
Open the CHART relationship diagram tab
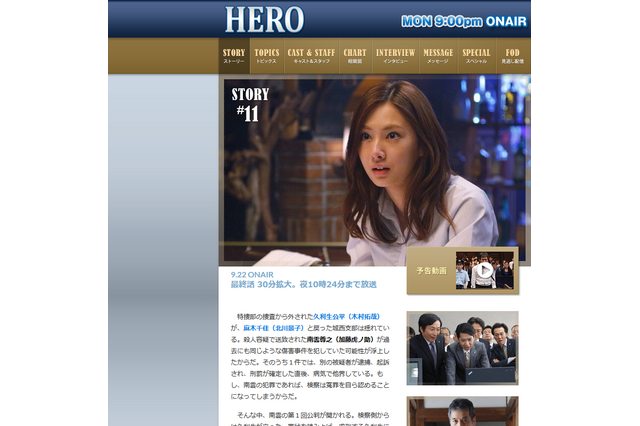coord(354,56)
